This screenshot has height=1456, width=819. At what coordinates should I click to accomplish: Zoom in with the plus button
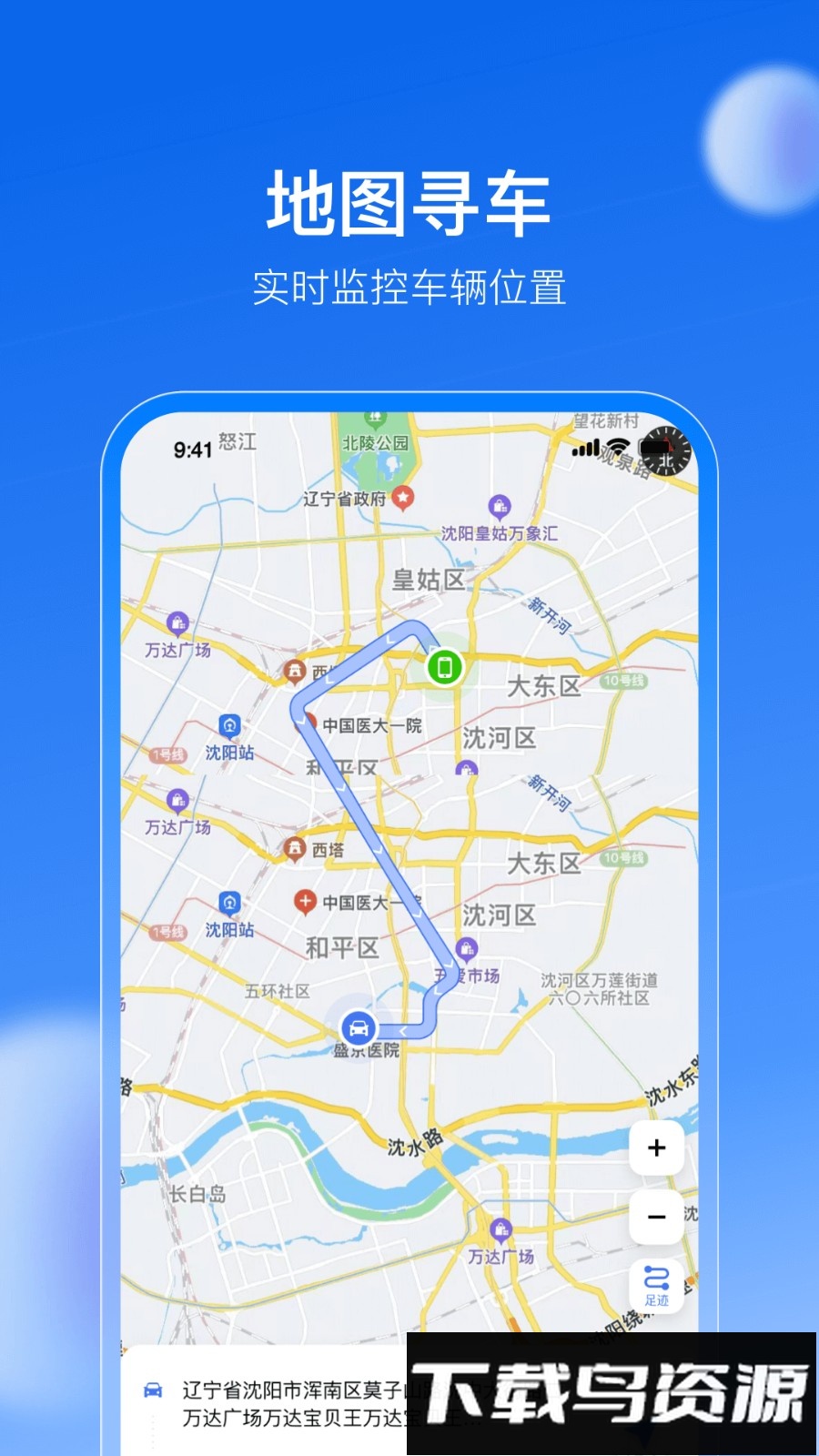[x=657, y=1148]
